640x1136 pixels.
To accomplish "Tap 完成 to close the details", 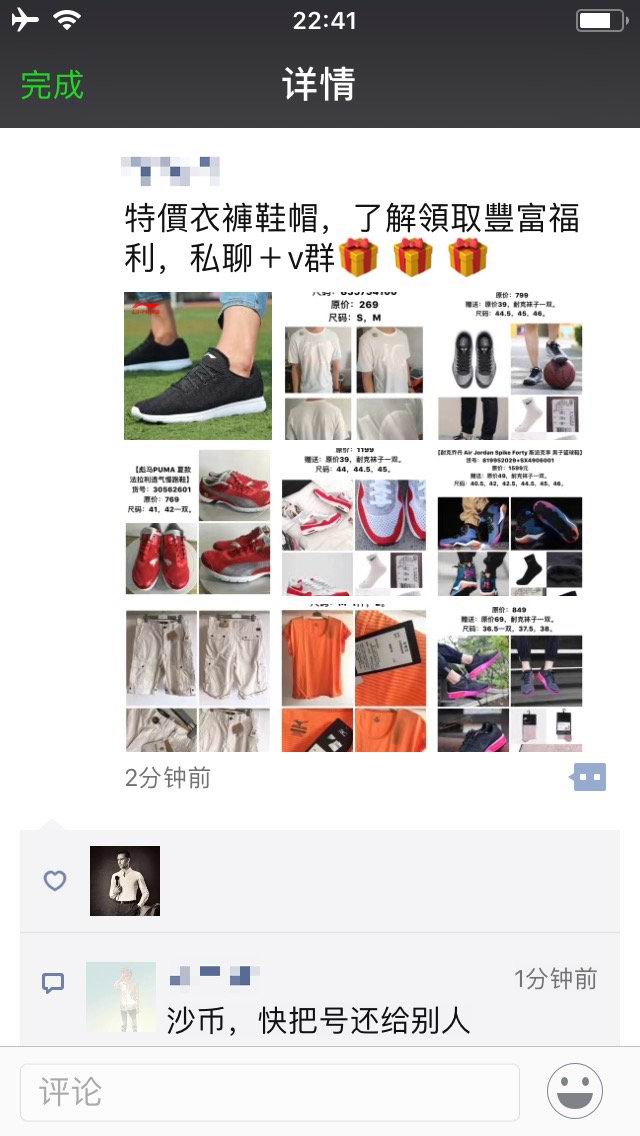I will (x=52, y=85).
